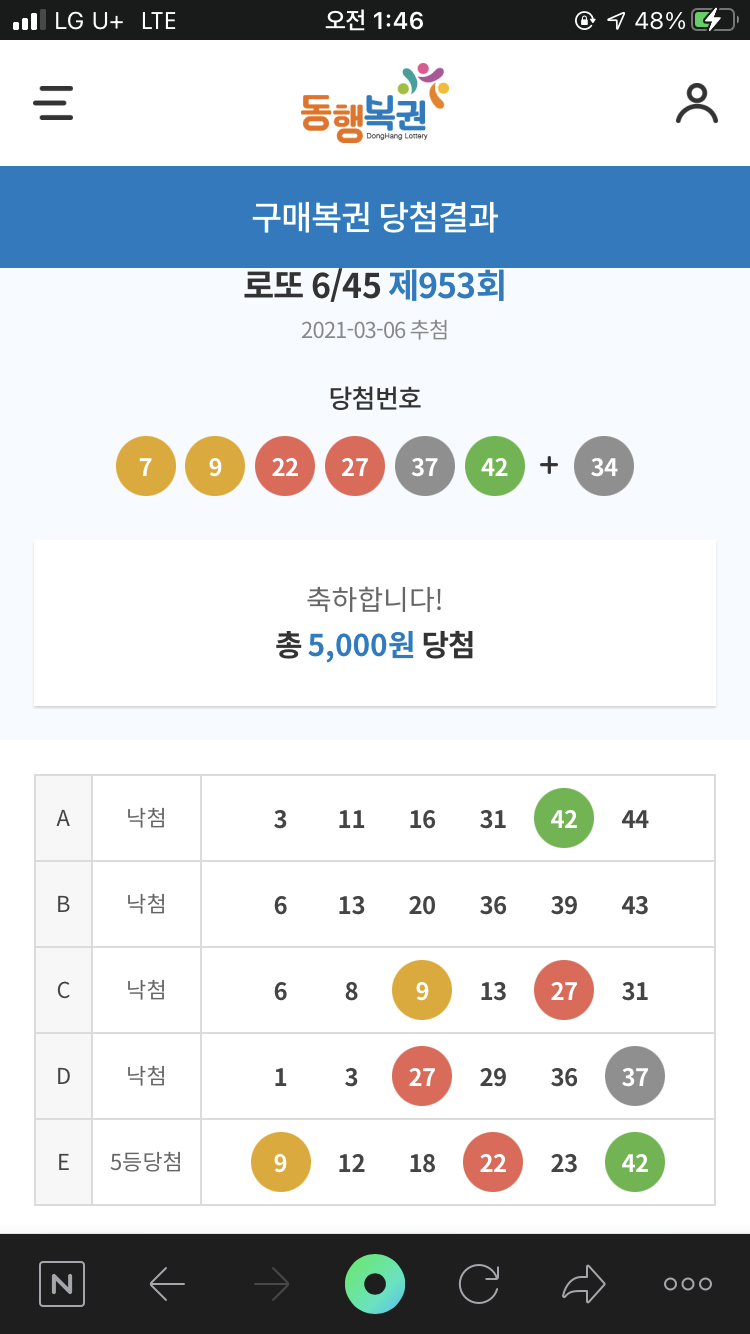Go back to the previous page

167,1284
